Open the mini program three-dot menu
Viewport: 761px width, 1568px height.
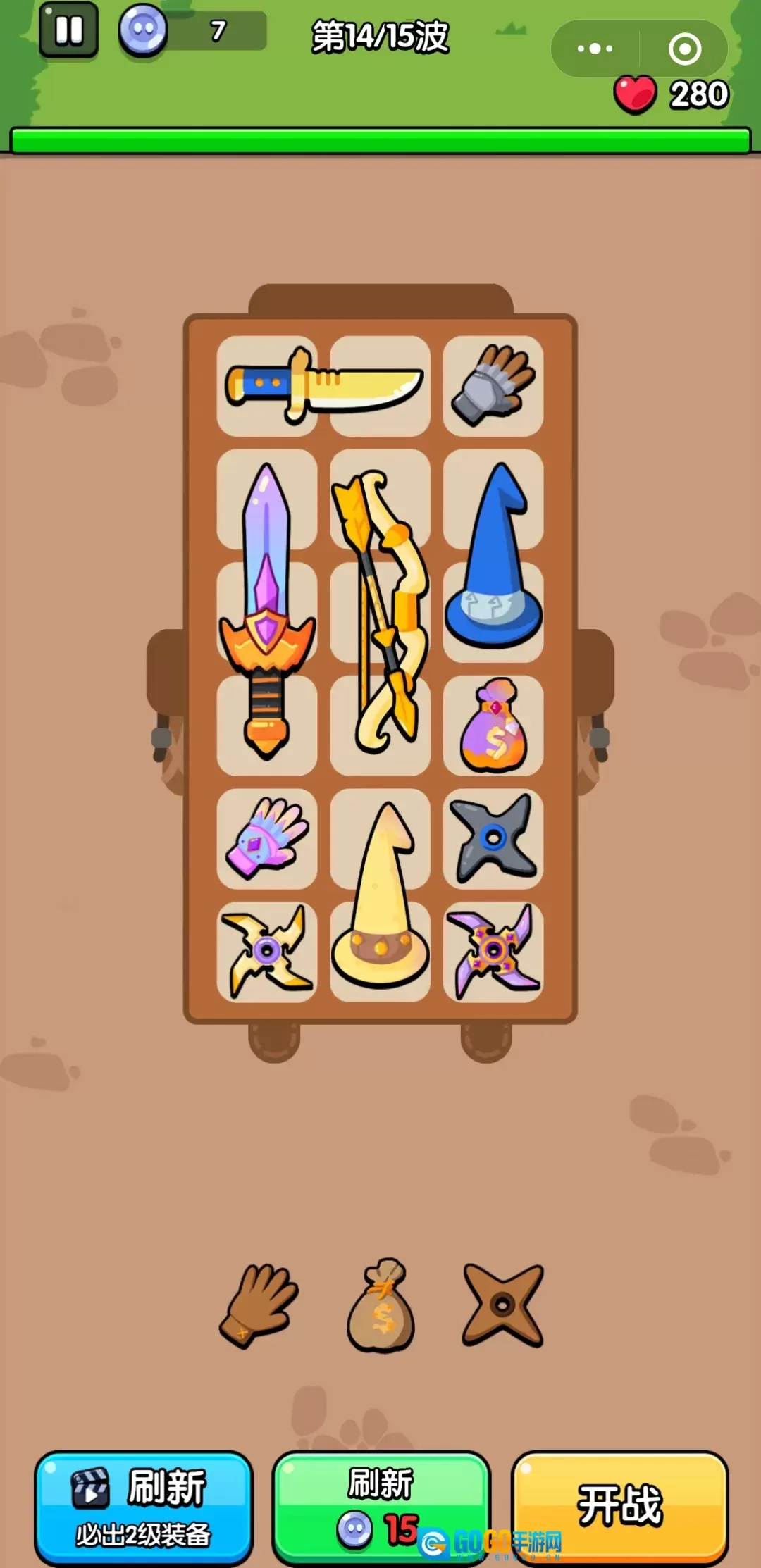click(x=595, y=49)
